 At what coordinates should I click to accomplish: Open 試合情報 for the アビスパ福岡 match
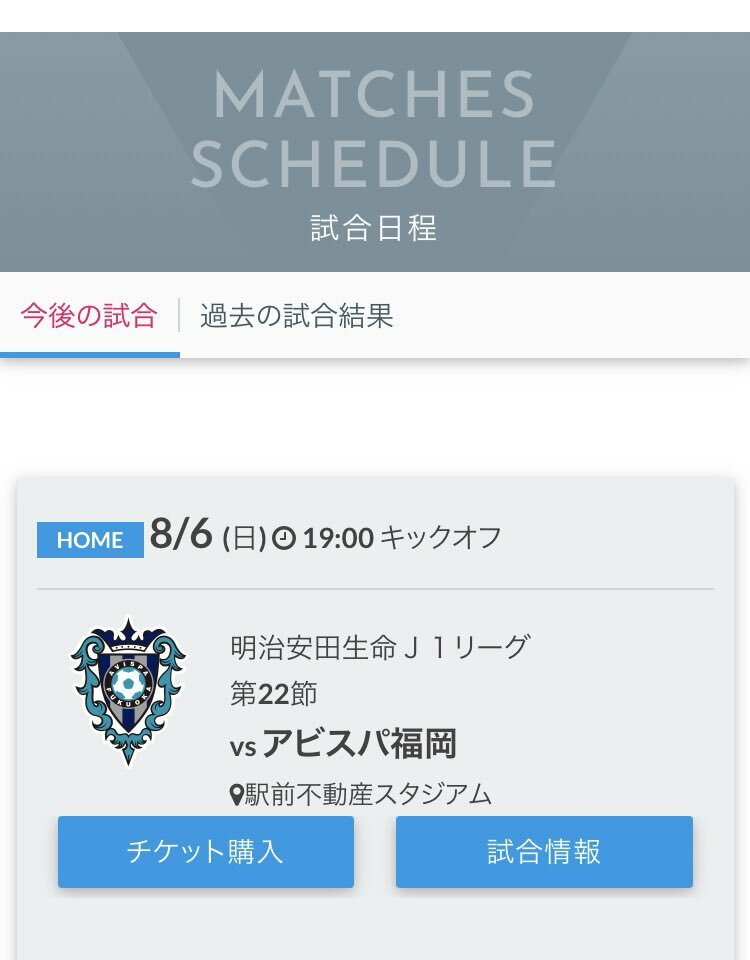pos(544,851)
